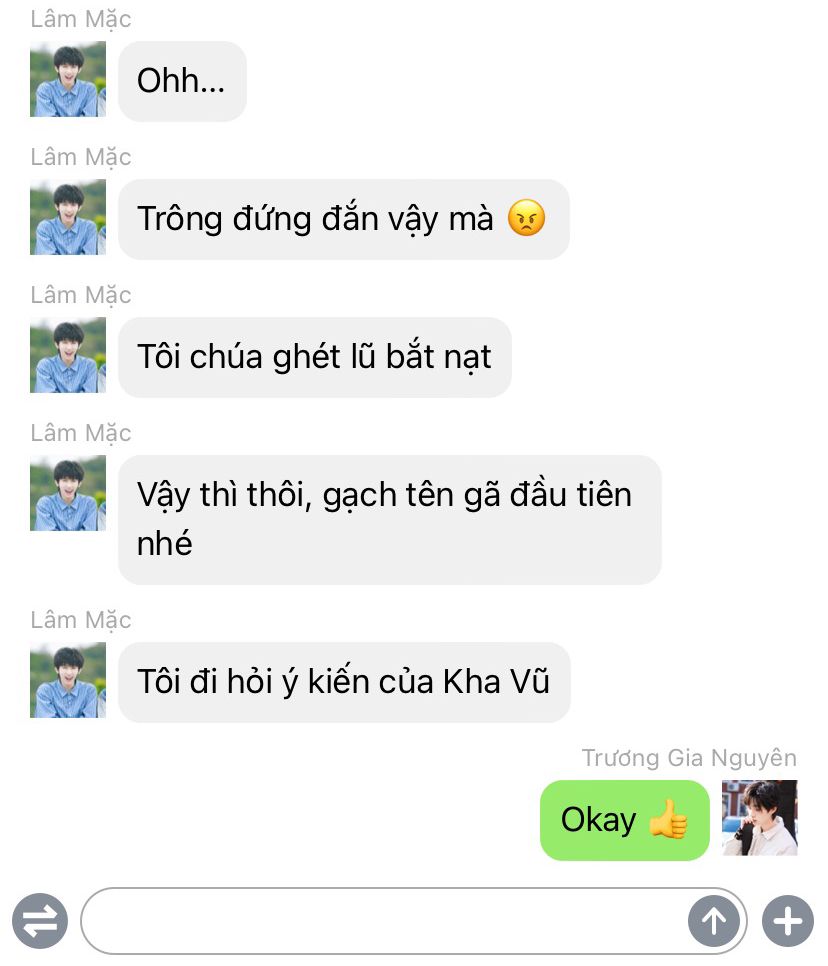This screenshot has width=828, height=966.
Task: Open Lâm Mặc's avatar beside "Ohh..."
Action: (x=68, y=80)
